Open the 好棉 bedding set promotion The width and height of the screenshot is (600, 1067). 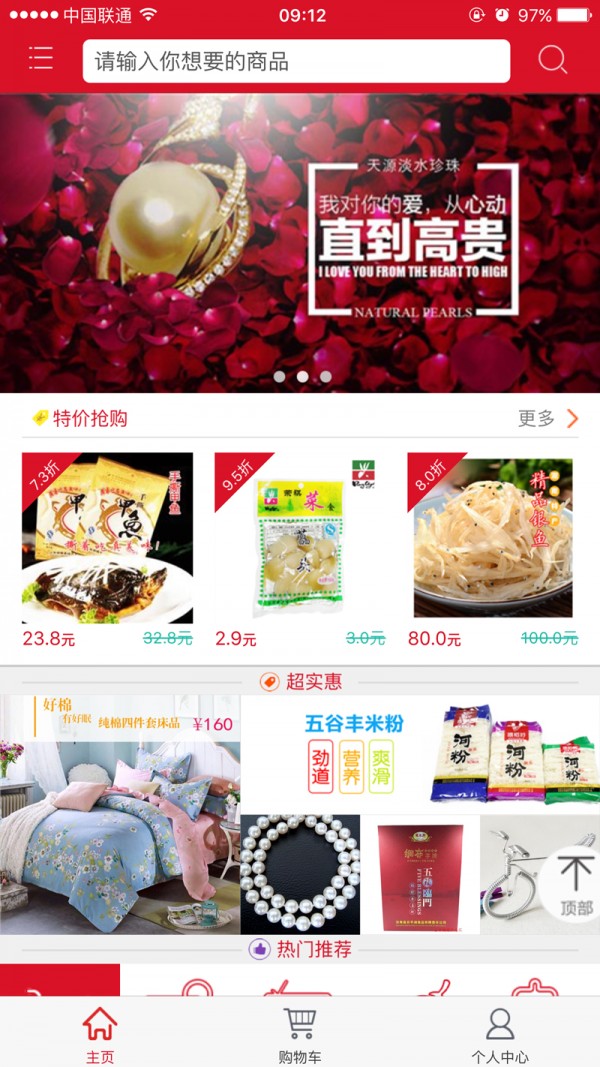click(x=120, y=815)
